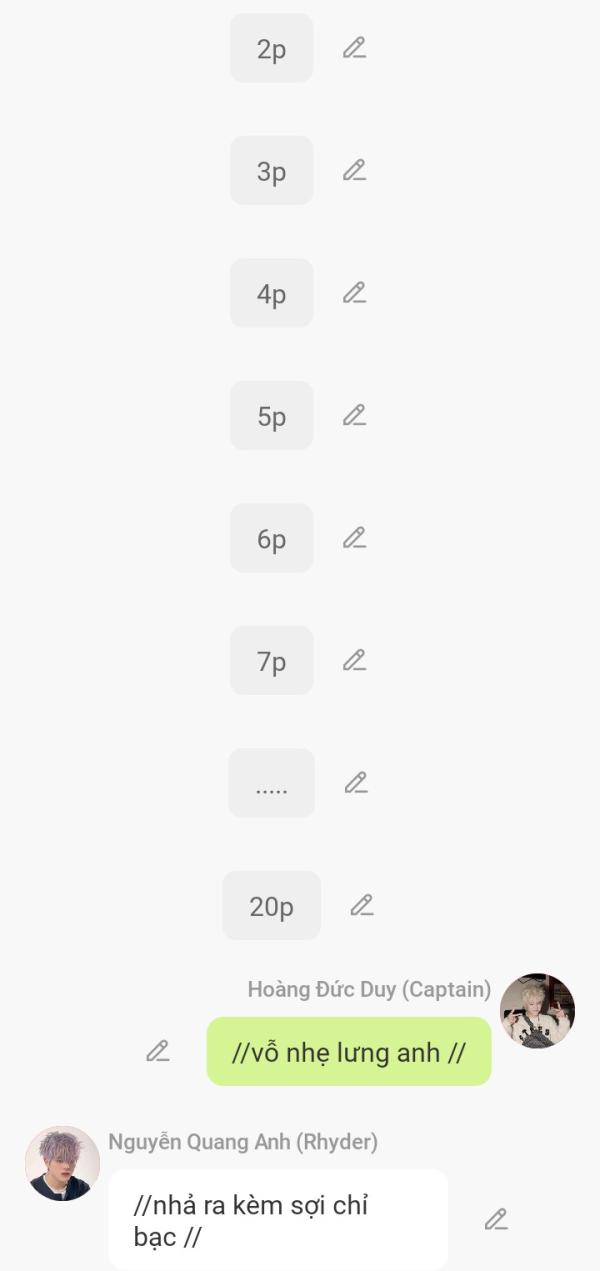The width and height of the screenshot is (600, 1271).
Task: Edit the 3p message
Action: [354, 171]
